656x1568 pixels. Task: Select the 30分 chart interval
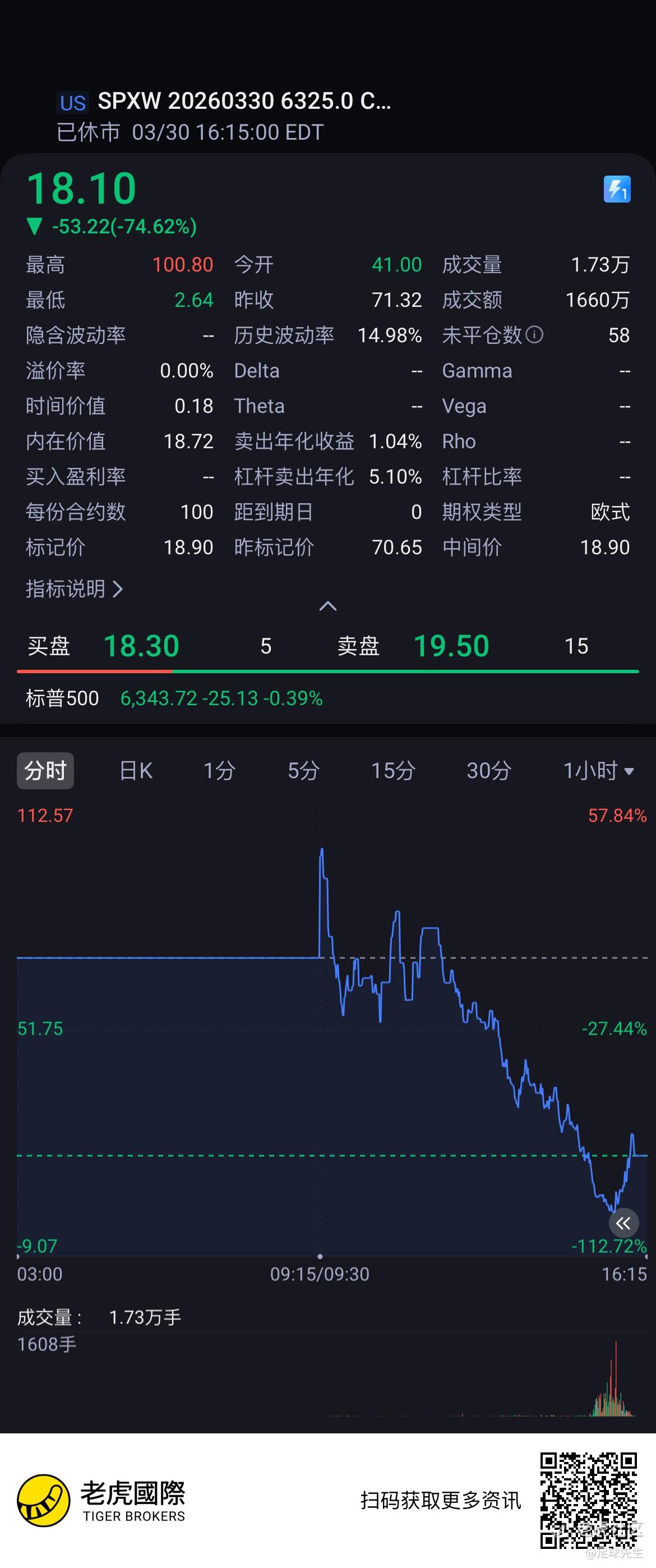point(489,771)
